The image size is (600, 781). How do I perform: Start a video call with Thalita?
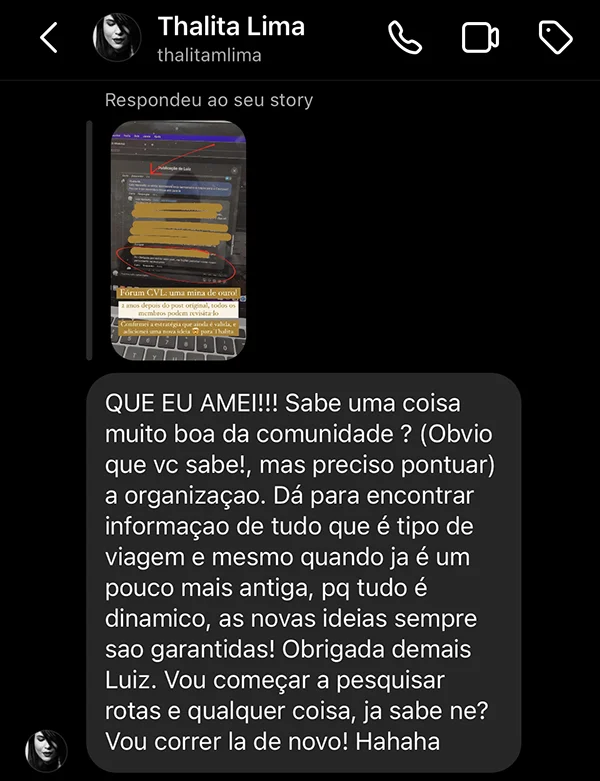pos(480,38)
